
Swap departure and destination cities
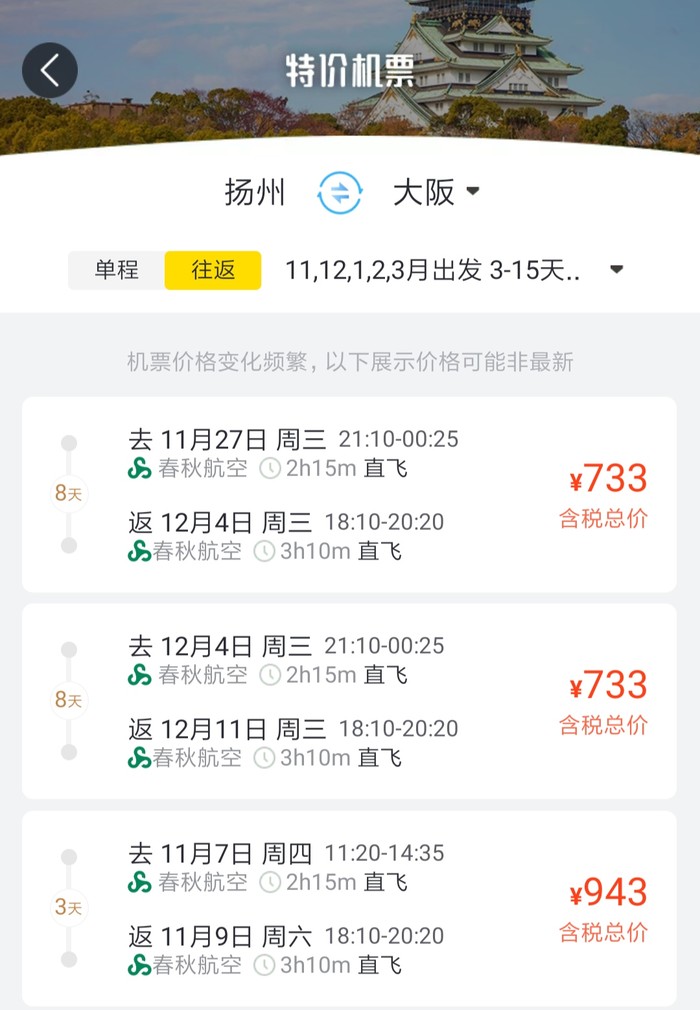coord(340,193)
